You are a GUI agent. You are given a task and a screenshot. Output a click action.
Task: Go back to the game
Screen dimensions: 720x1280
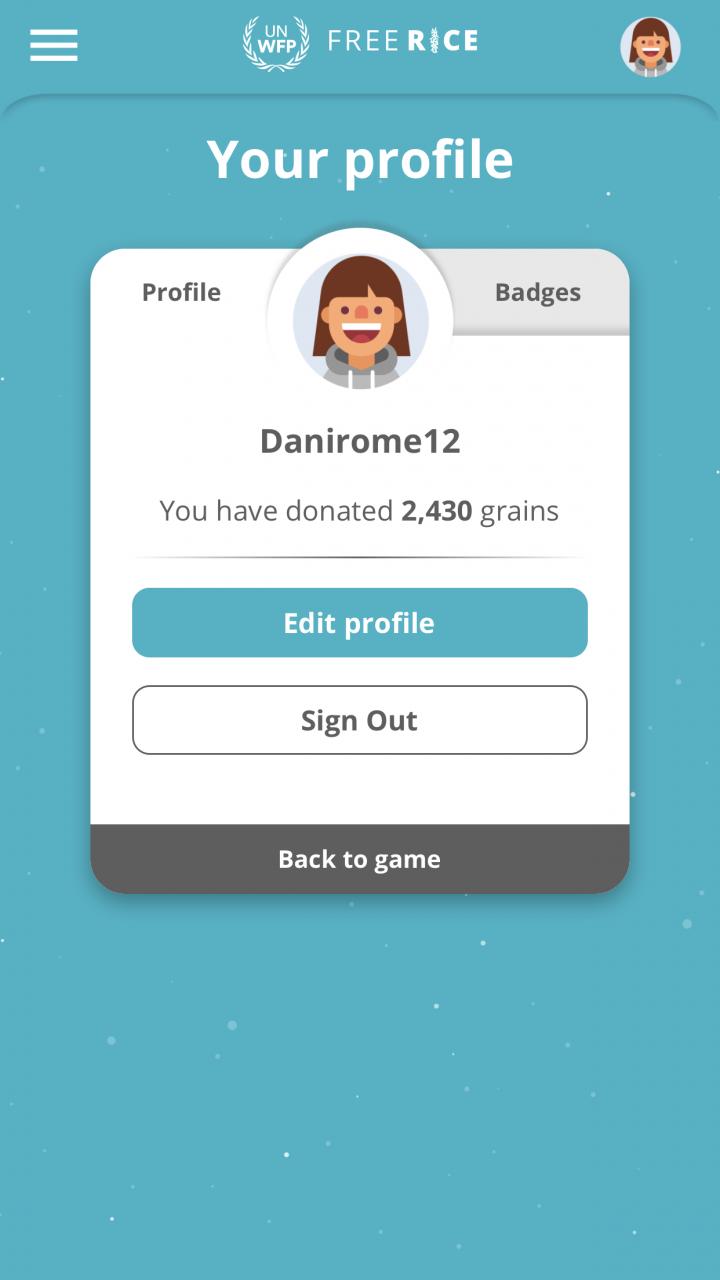pyautogui.click(x=360, y=859)
